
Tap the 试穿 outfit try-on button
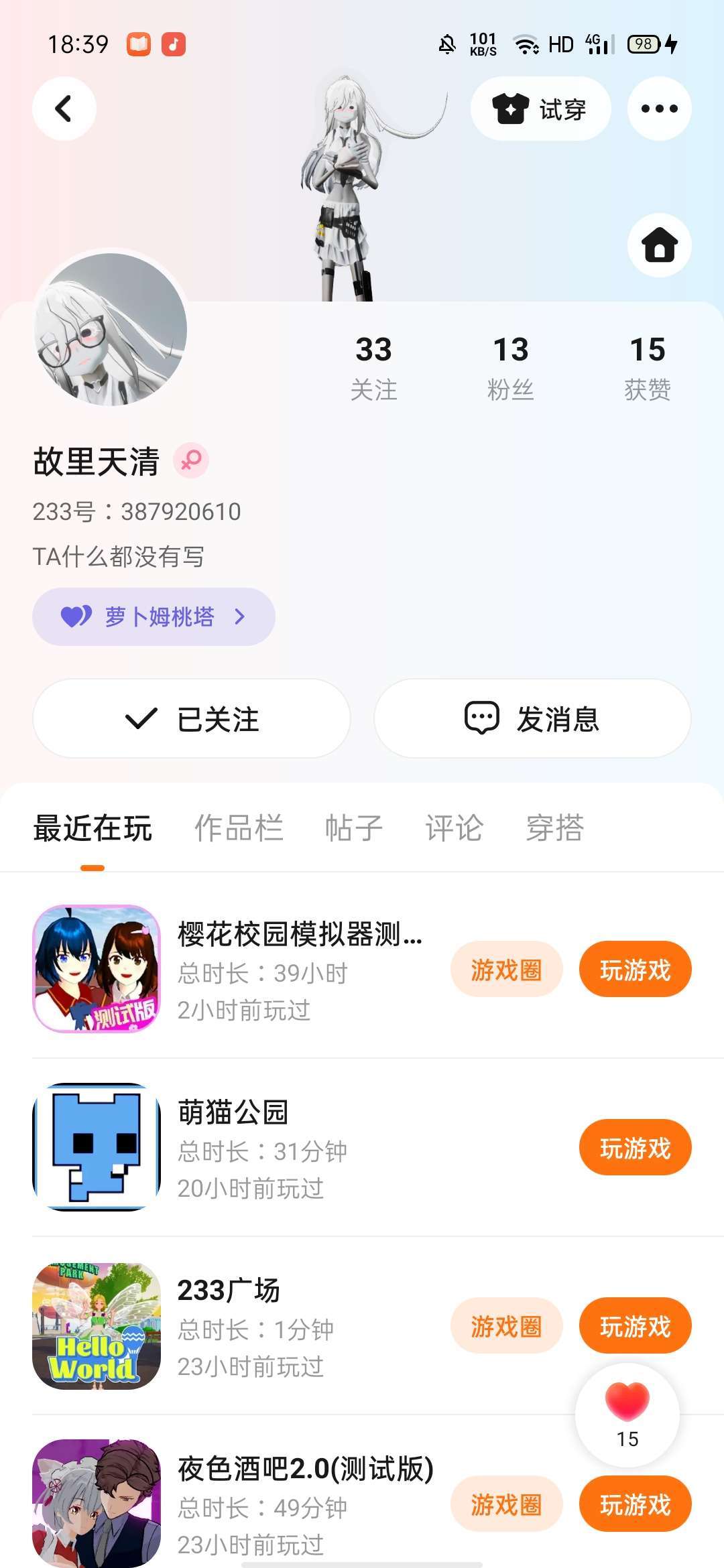tap(540, 109)
